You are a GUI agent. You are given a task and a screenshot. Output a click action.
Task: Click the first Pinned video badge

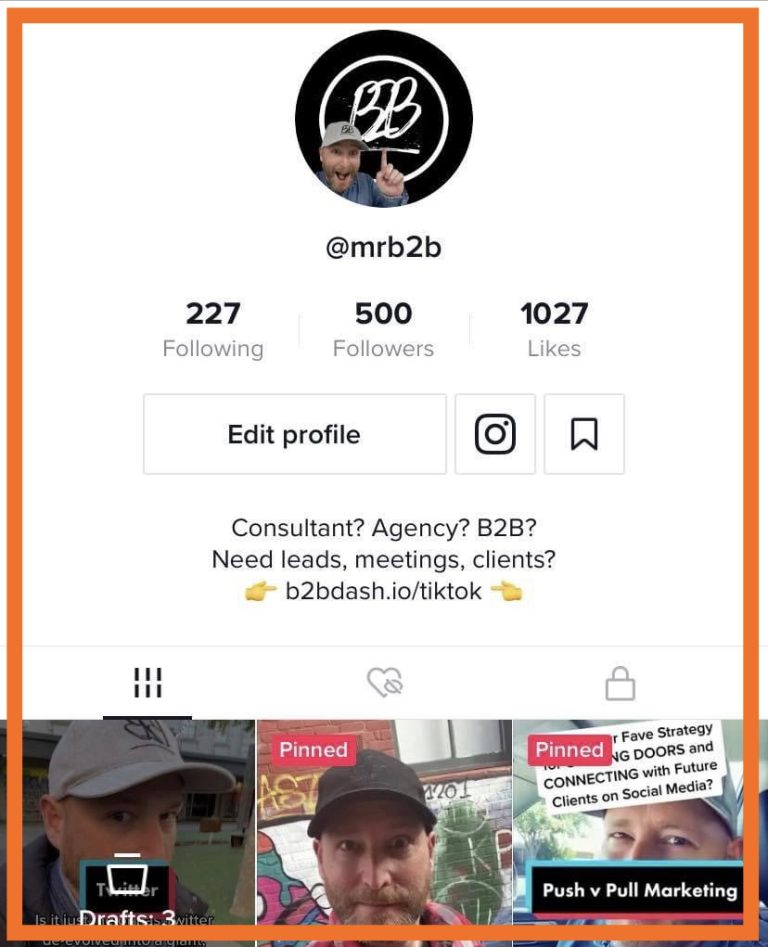pos(314,749)
